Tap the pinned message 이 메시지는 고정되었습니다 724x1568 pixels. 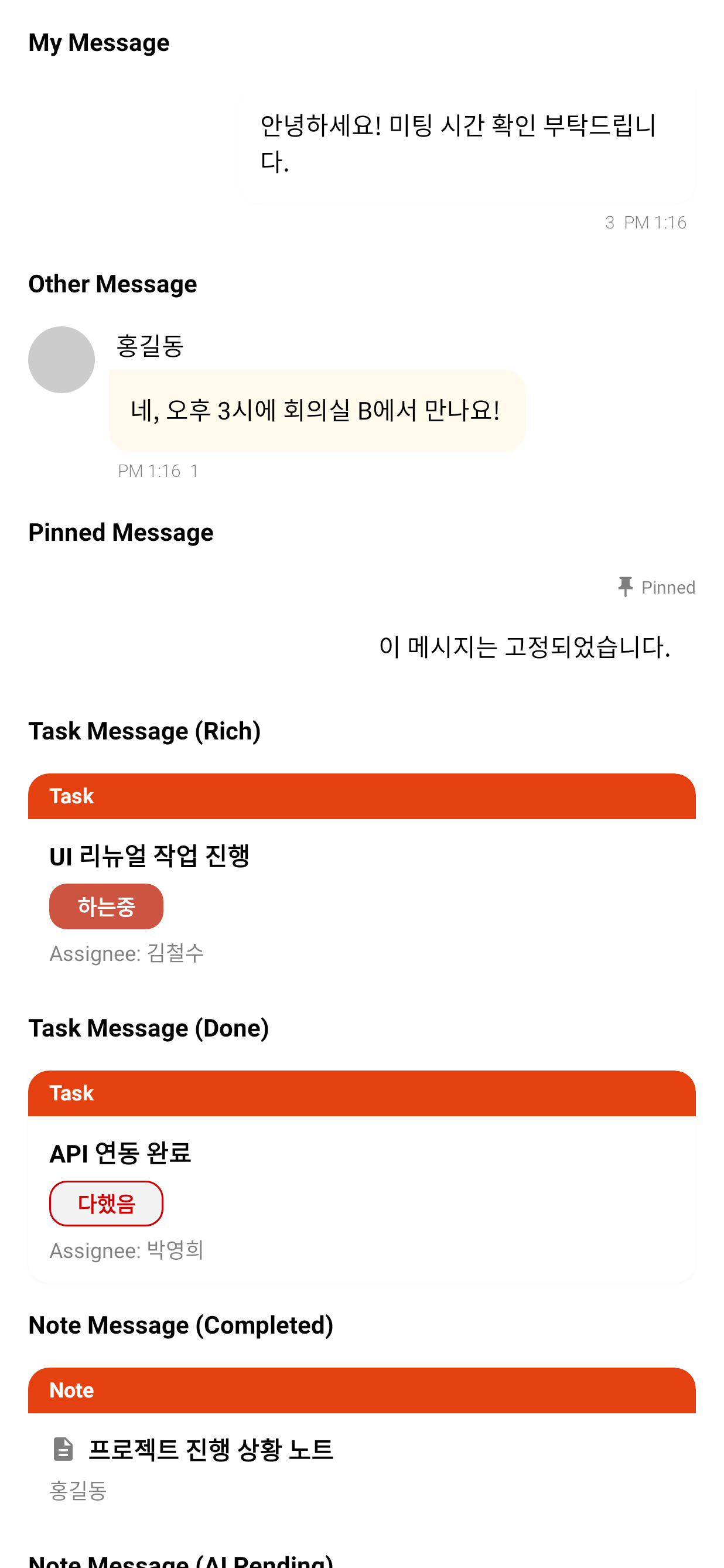click(x=524, y=646)
